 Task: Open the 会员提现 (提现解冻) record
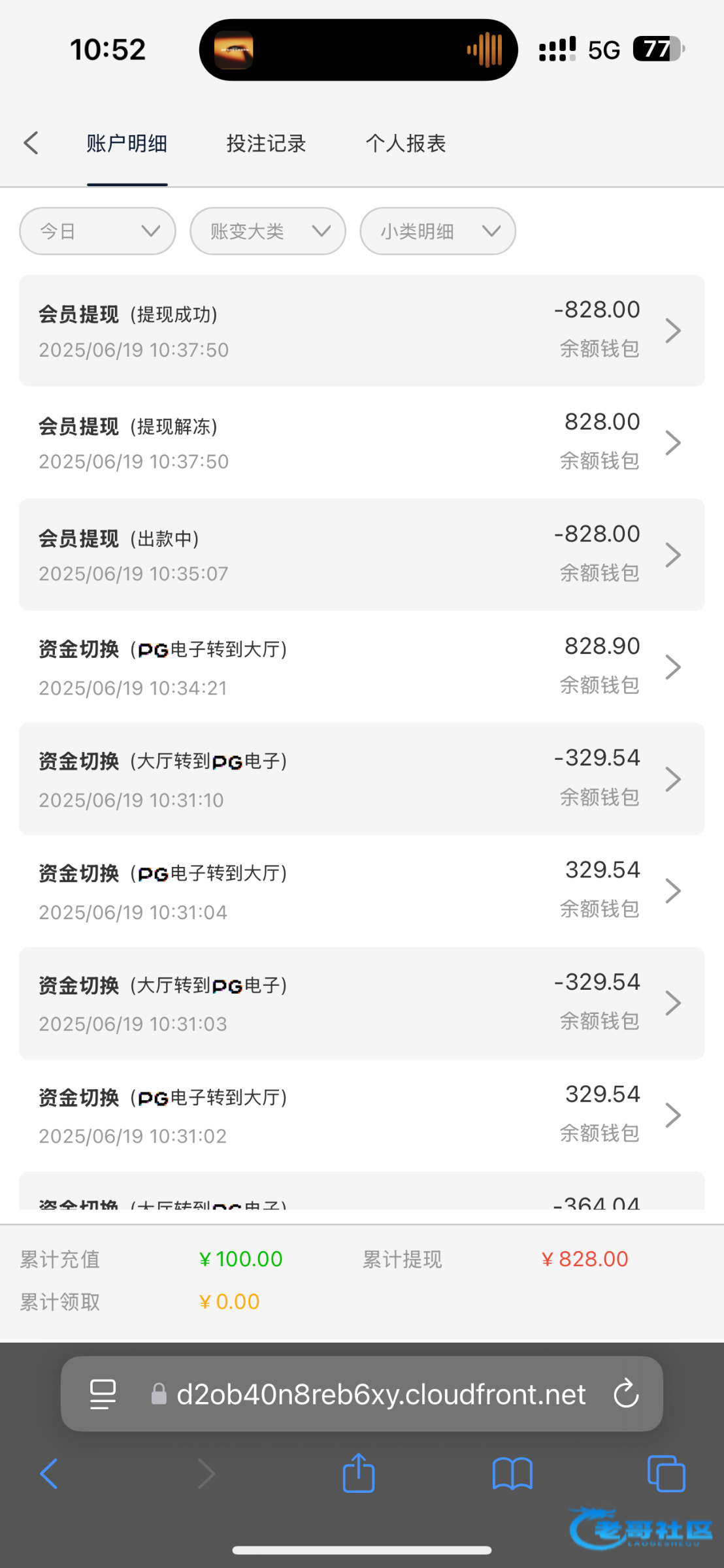[362, 442]
